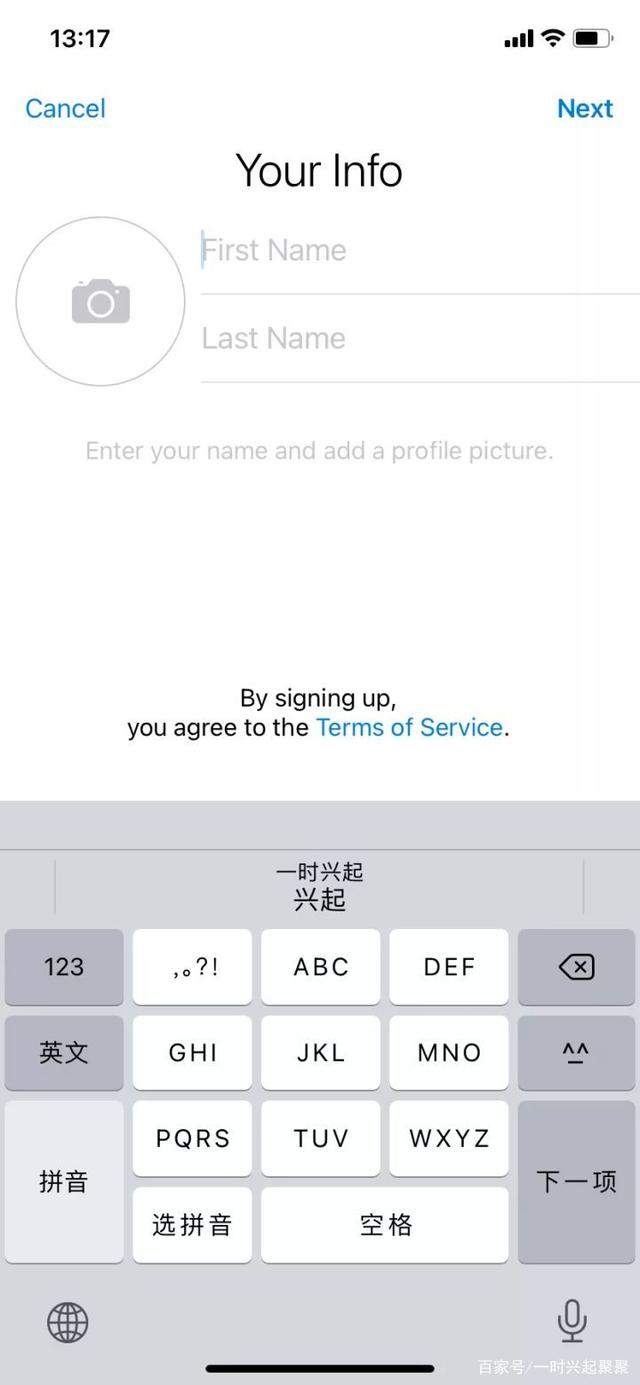Image resolution: width=640 pixels, height=1385 pixels.
Task: Switch keyboard to 英文 mode
Action: (x=64, y=1053)
